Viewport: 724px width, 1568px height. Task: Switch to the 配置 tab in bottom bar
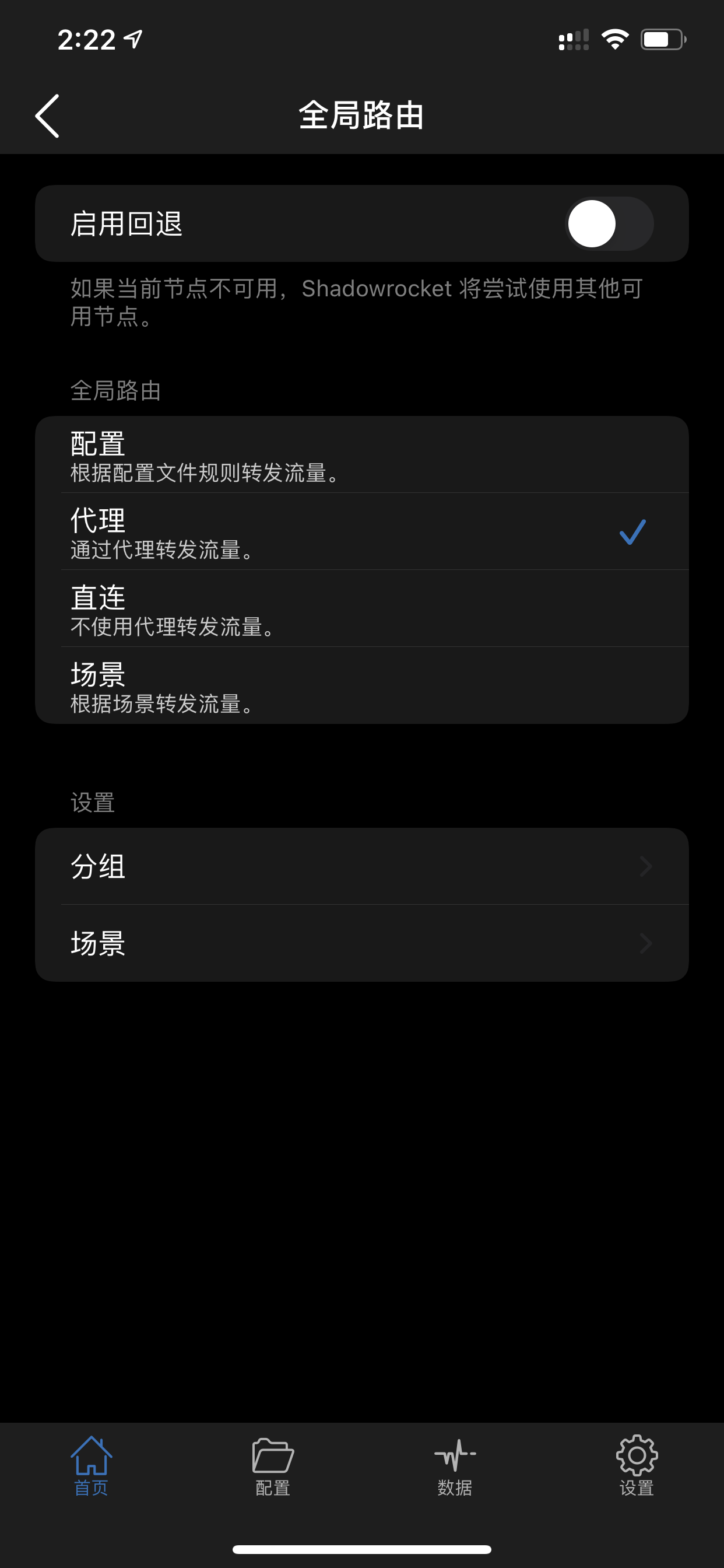click(273, 1466)
